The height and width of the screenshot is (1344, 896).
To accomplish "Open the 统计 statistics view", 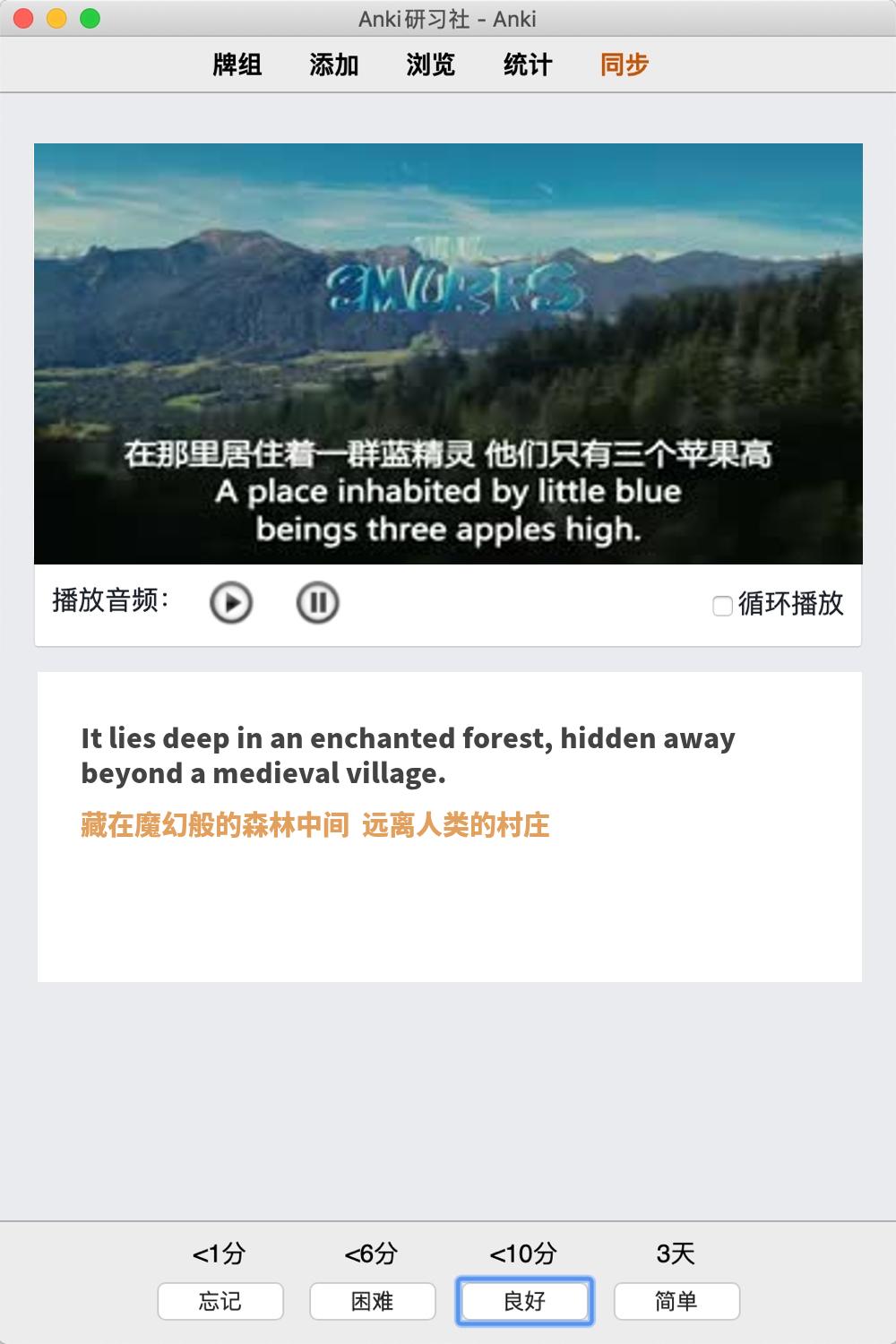I will (x=528, y=65).
